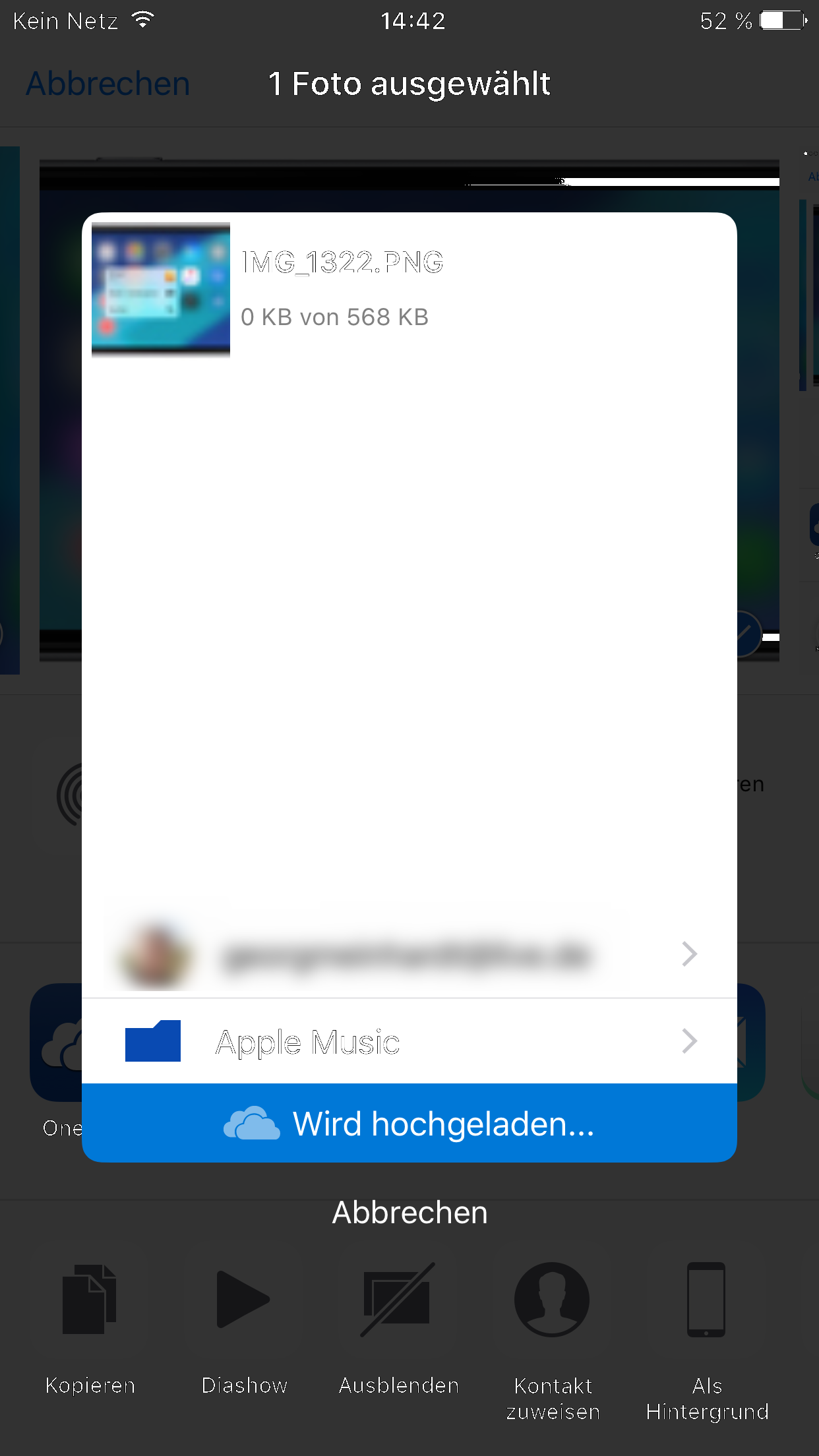Cancel the upload with bottom Abbrechen
The image size is (819, 1456).
409,1213
